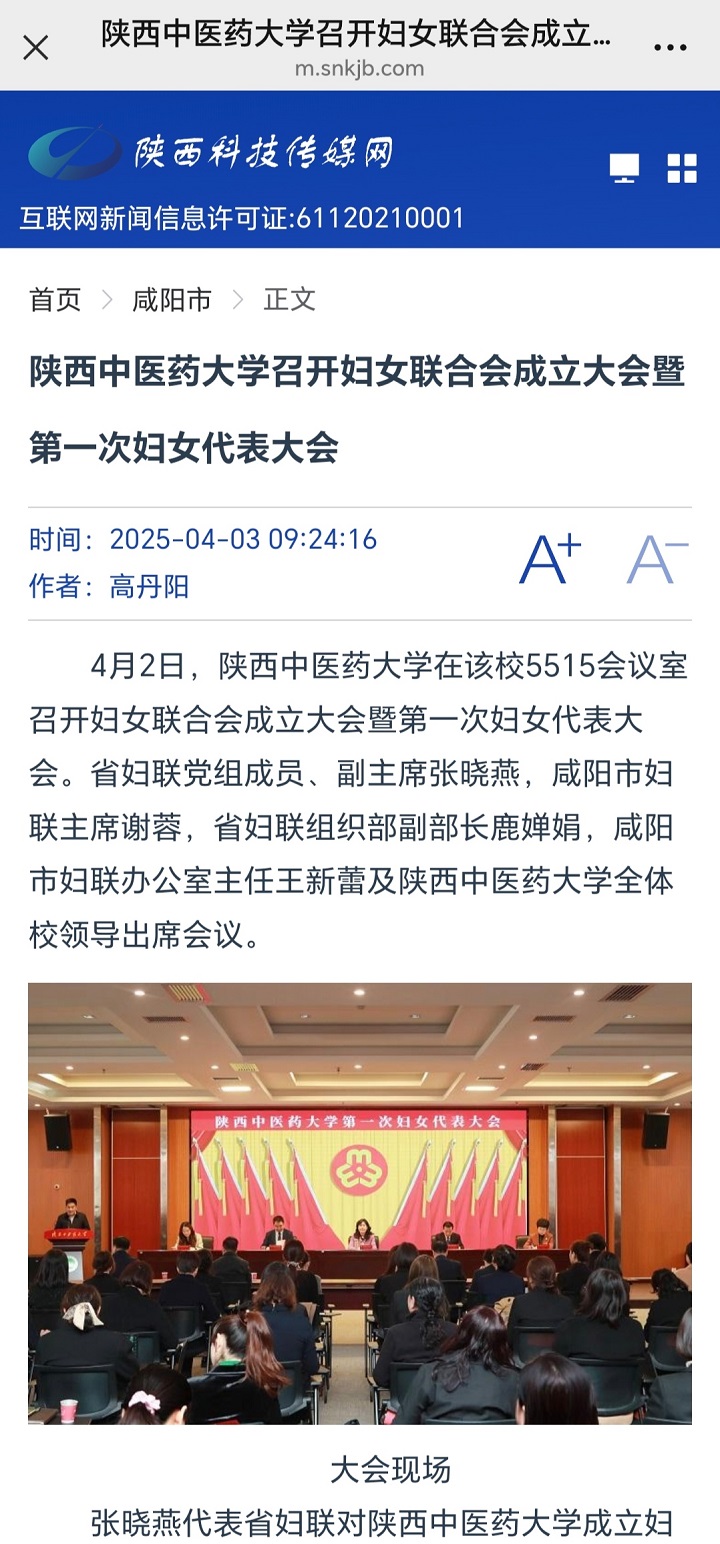Open the 大会现场 conference photo
Screen dimensions: 720x1544
360,1202
